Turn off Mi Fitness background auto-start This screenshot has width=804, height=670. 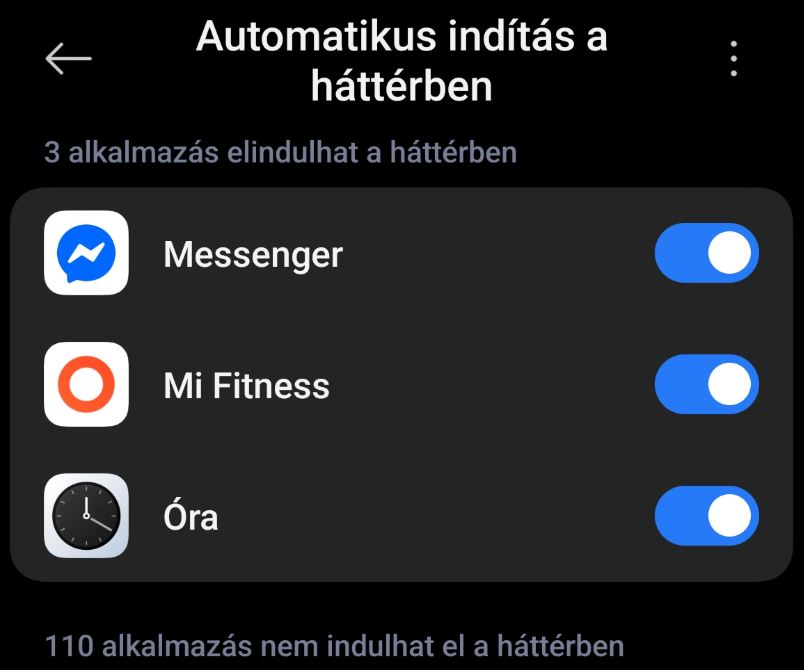point(706,385)
